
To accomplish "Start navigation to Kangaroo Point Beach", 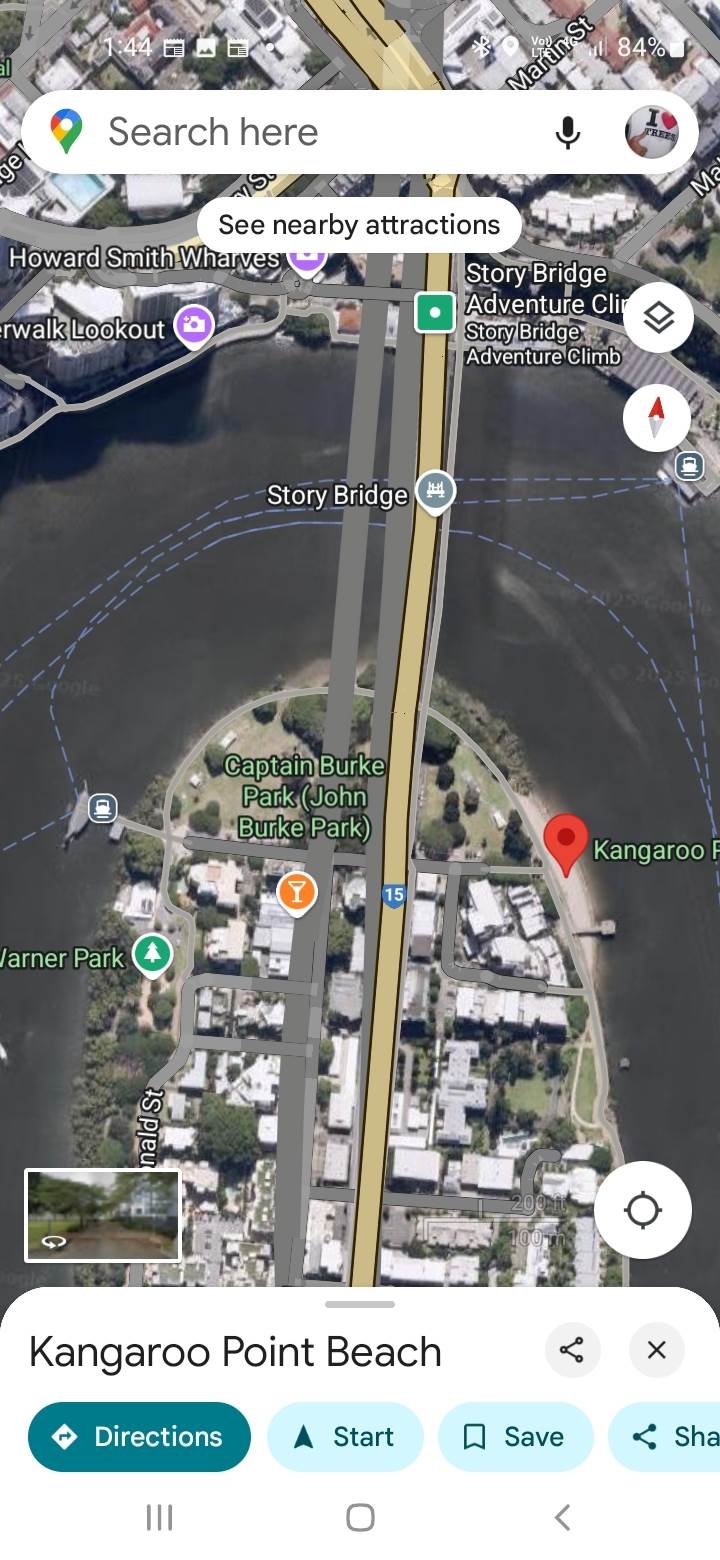I will (x=344, y=1436).
